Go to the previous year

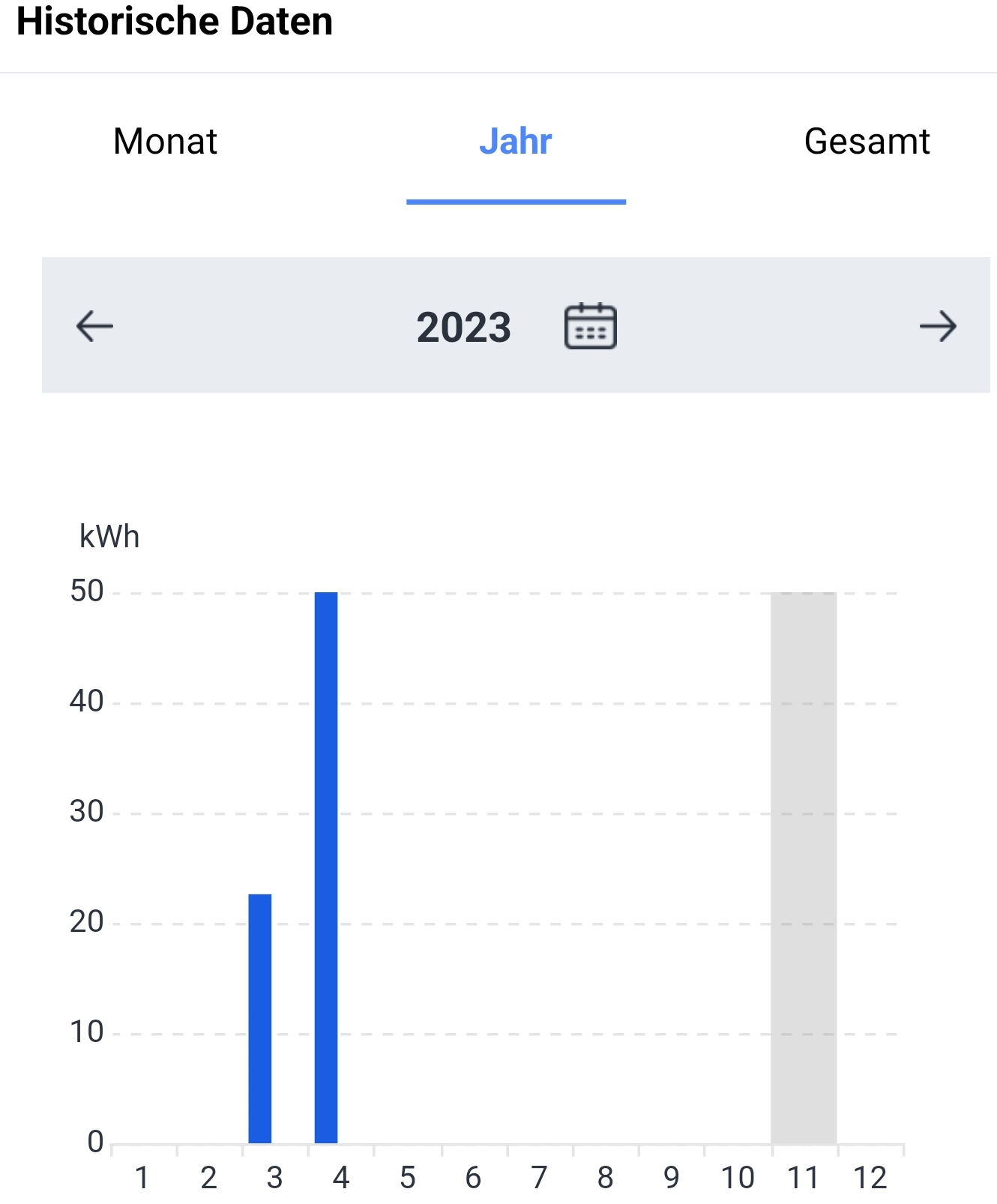tap(95, 326)
